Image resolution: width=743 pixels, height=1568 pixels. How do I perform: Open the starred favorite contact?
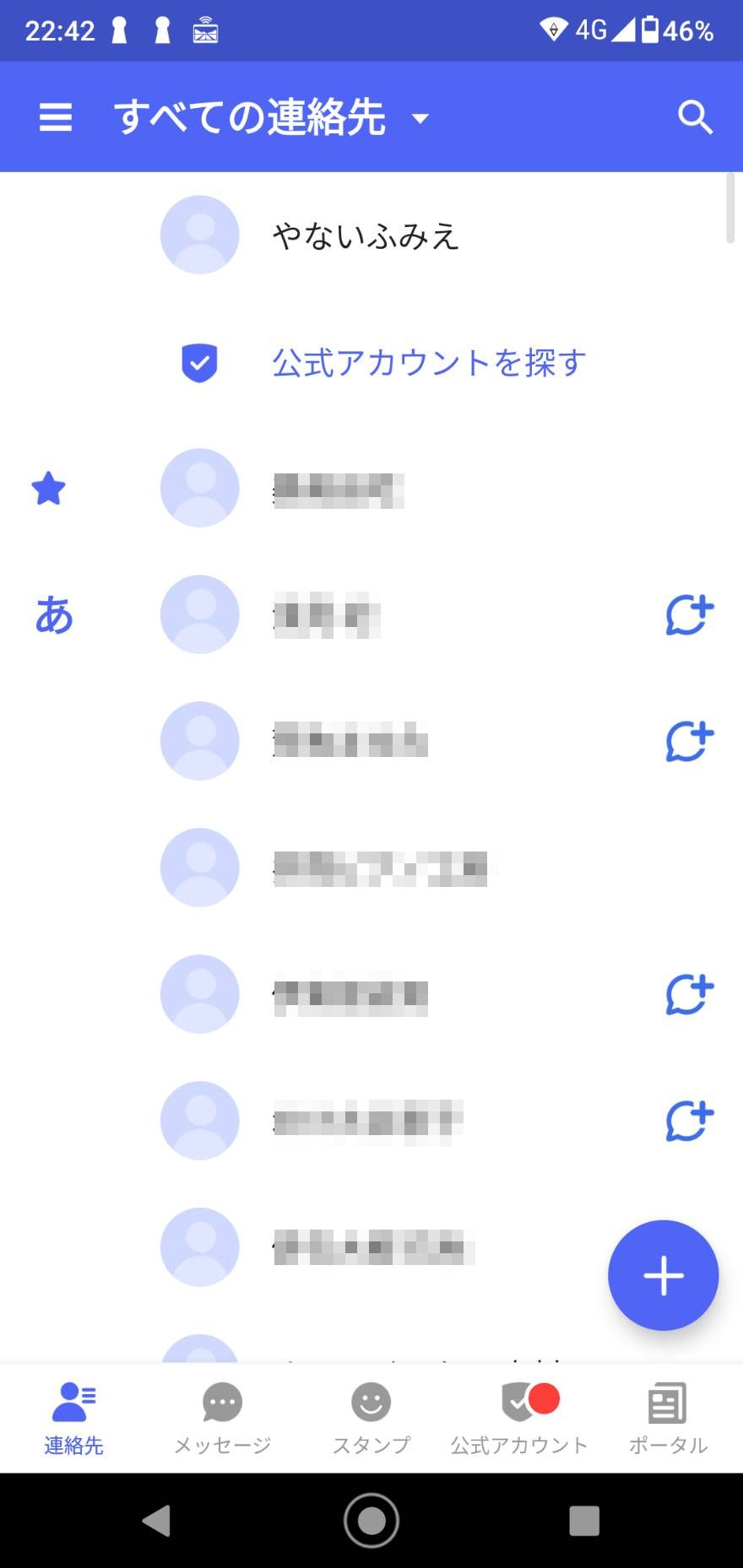click(371, 488)
